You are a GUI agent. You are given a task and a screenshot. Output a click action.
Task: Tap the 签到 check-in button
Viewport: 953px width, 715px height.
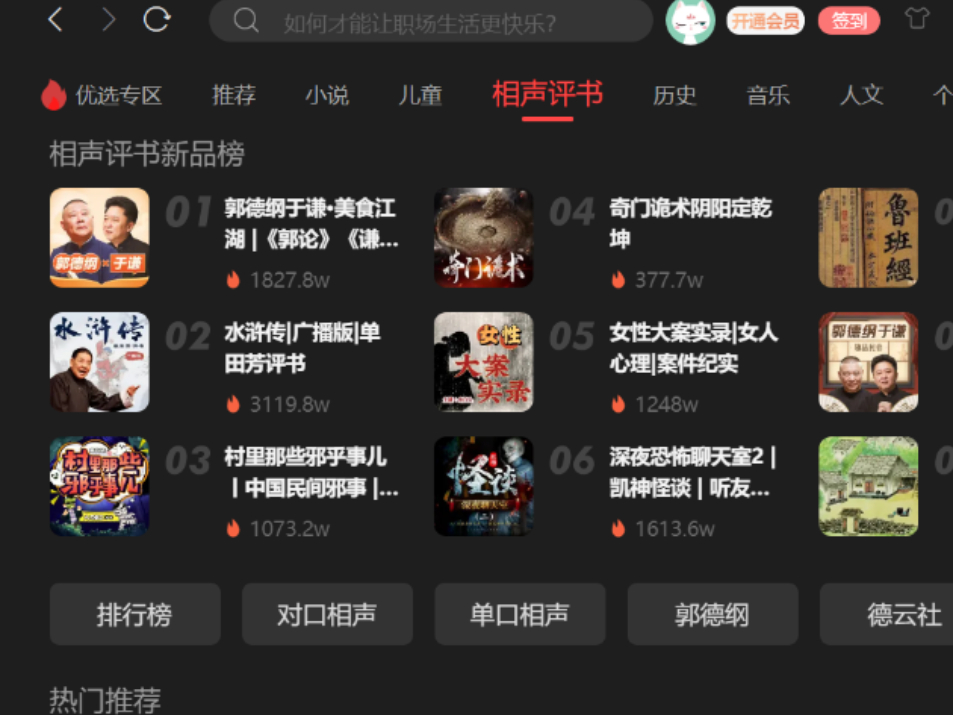click(849, 21)
